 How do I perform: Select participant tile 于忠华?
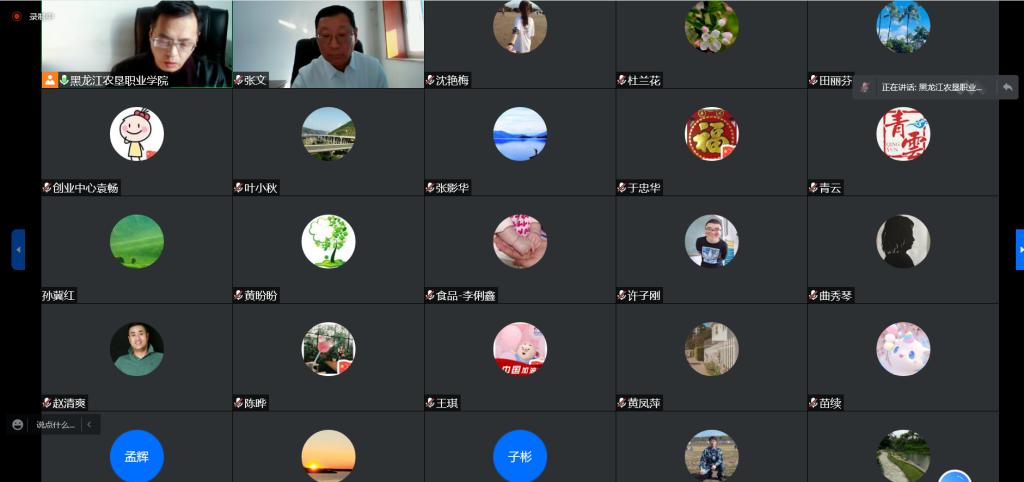coord(711,140)
